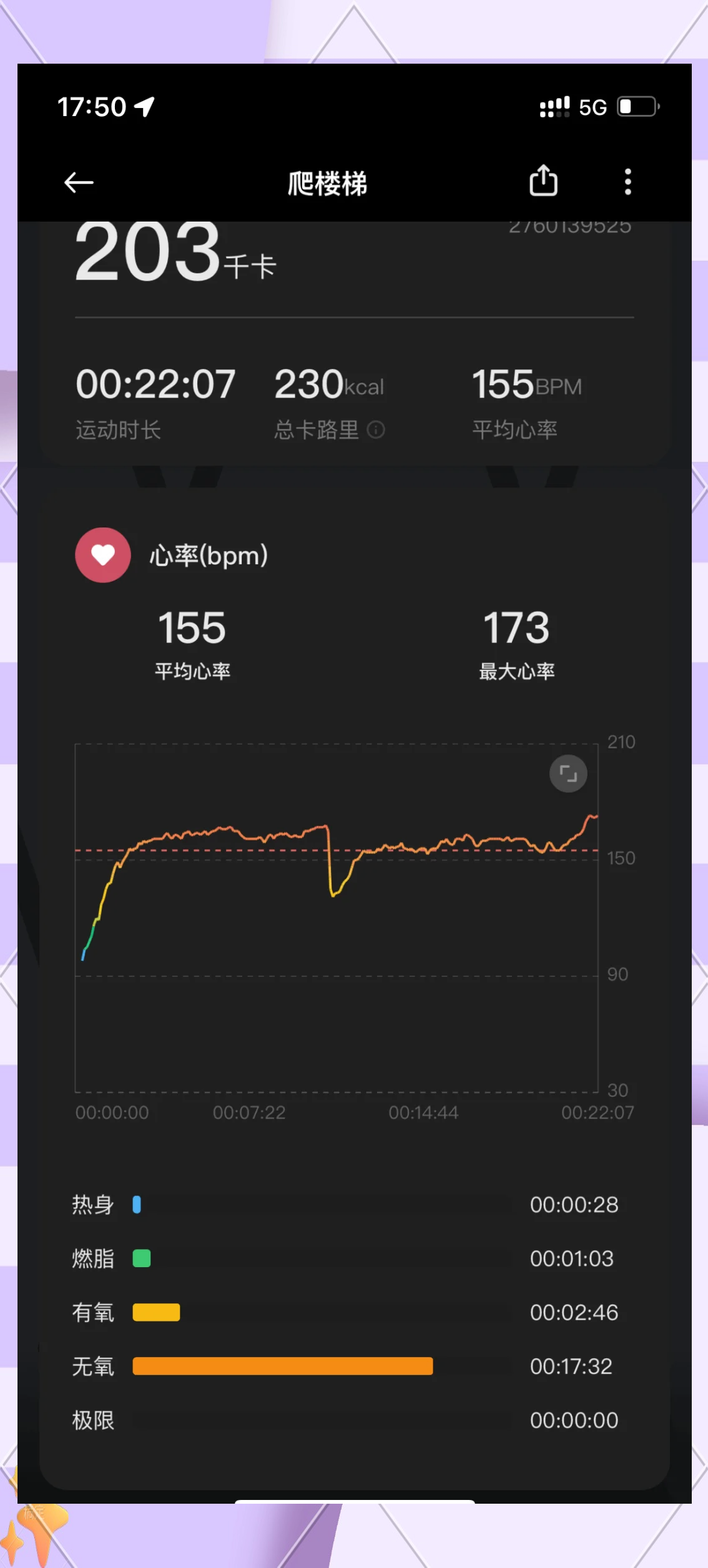Open the share options for this workout
The image size is (708, 1568).
543,181
